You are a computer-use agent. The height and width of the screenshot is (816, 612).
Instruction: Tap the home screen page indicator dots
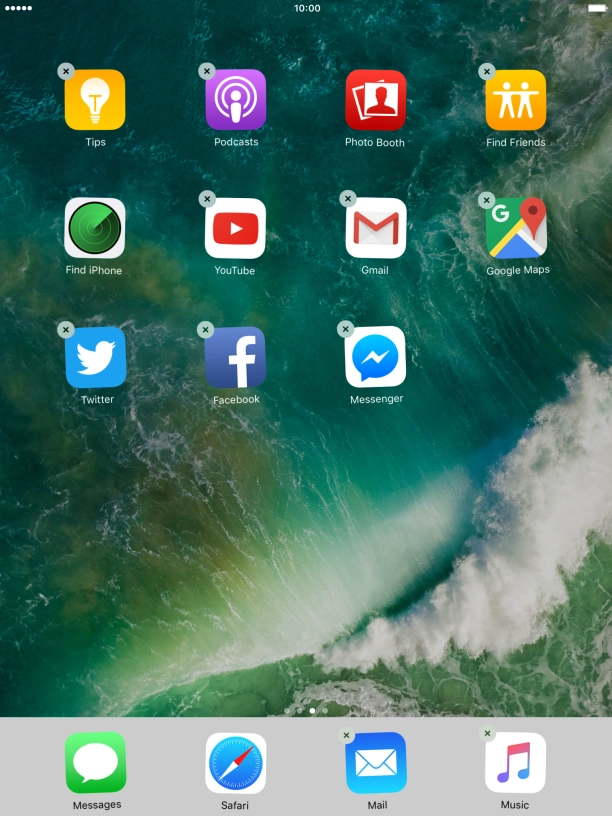[312, 710]
